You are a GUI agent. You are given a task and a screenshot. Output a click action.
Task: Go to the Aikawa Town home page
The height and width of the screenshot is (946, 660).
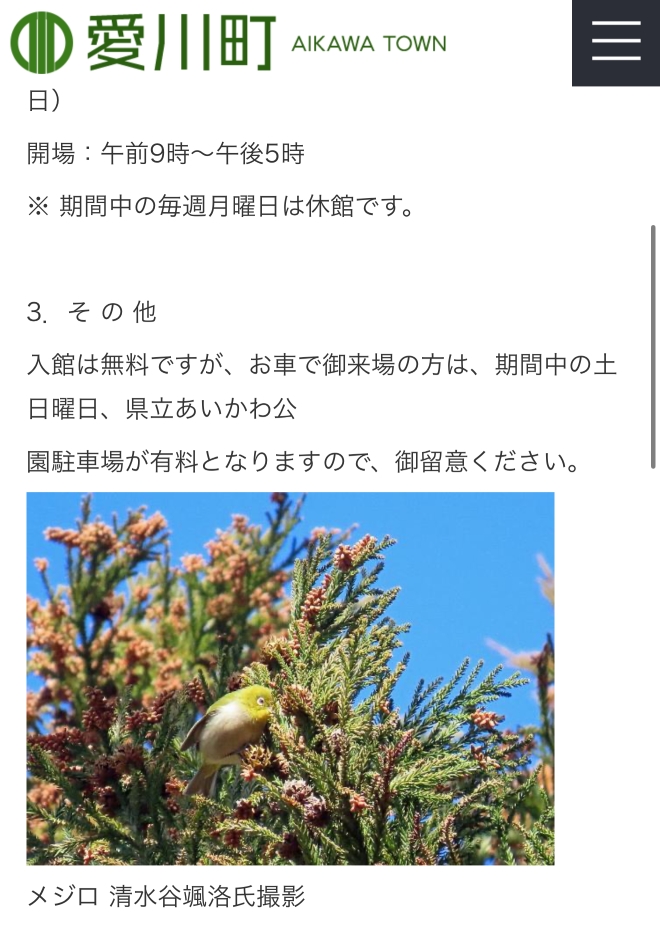[228, 42]
